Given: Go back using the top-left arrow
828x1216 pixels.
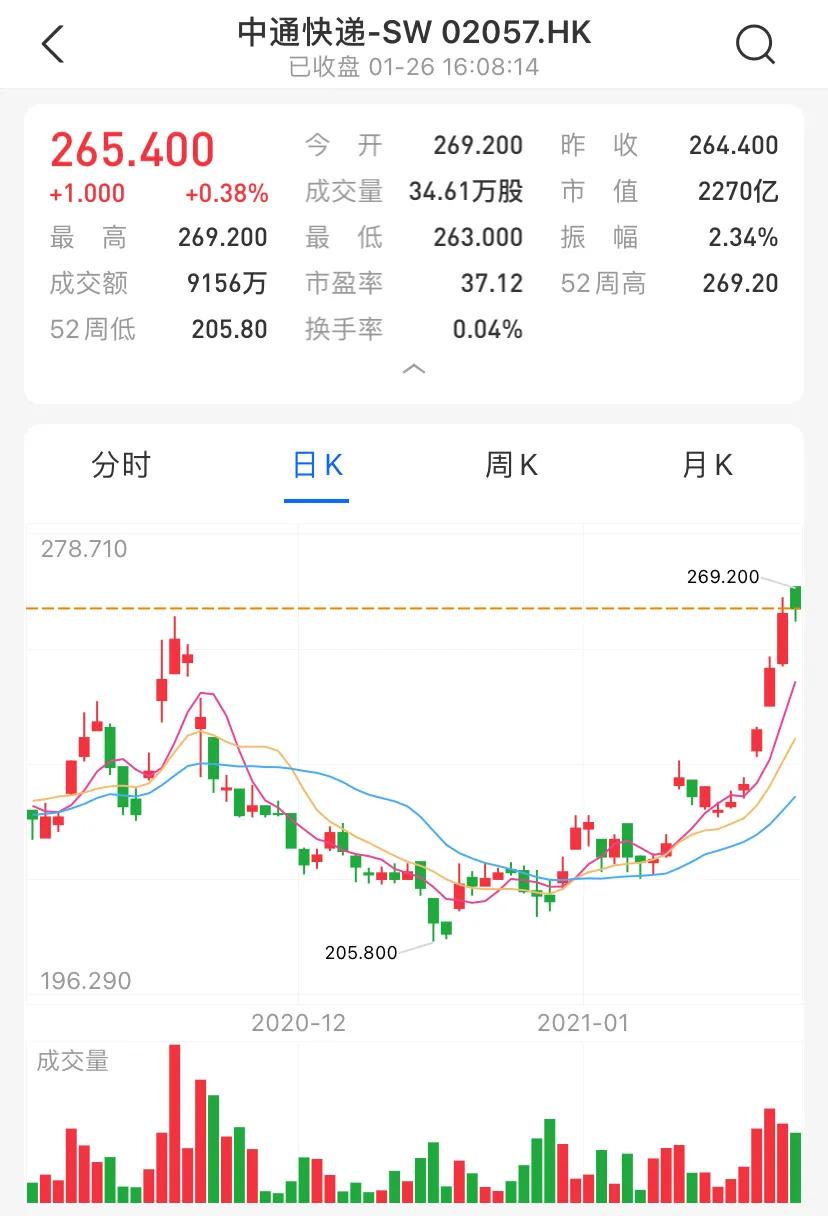Looking at the screenshot, I should [53, 45].
